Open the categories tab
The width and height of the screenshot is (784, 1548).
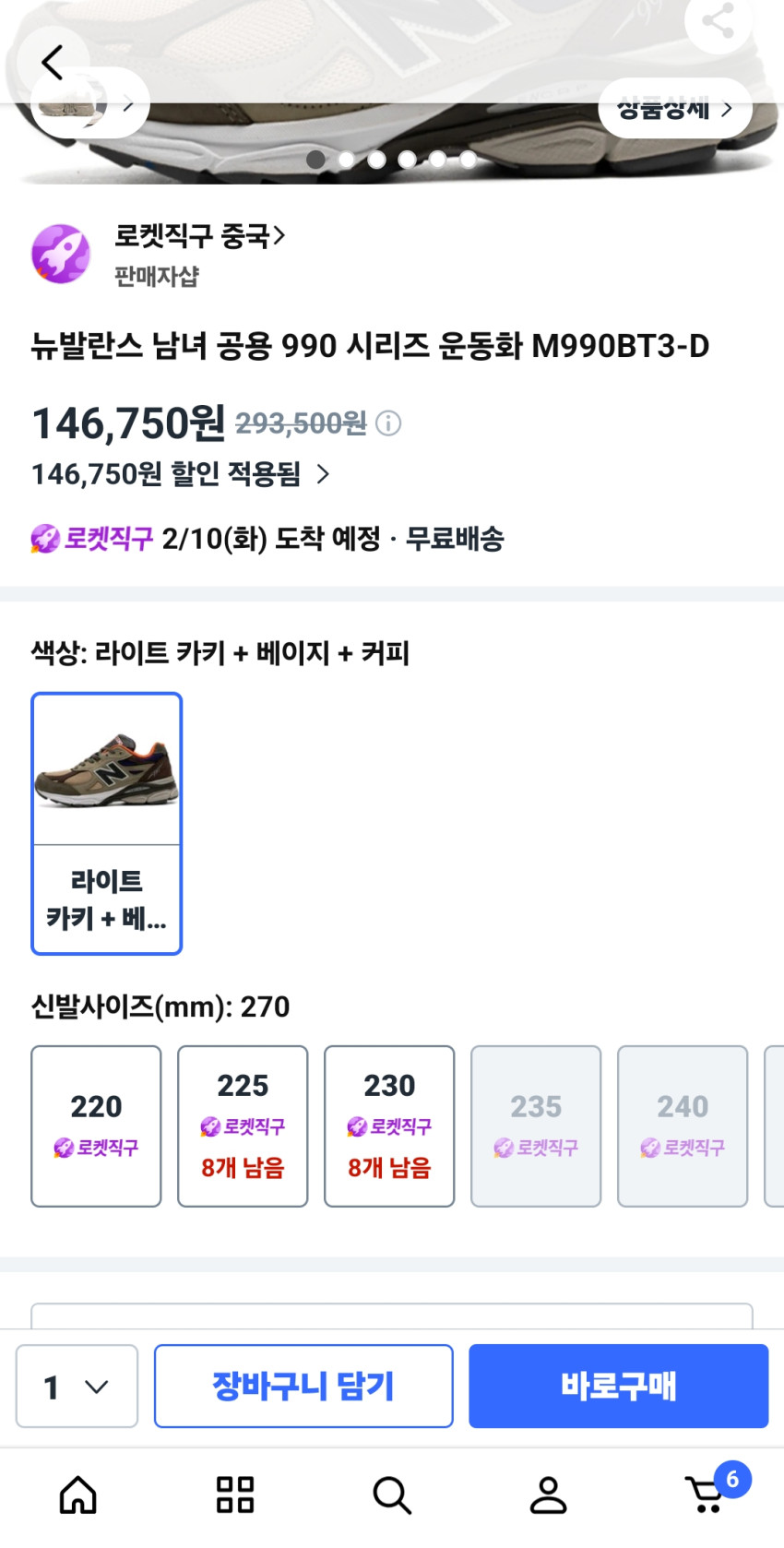pyautogui.click(x=235, y=1495)
